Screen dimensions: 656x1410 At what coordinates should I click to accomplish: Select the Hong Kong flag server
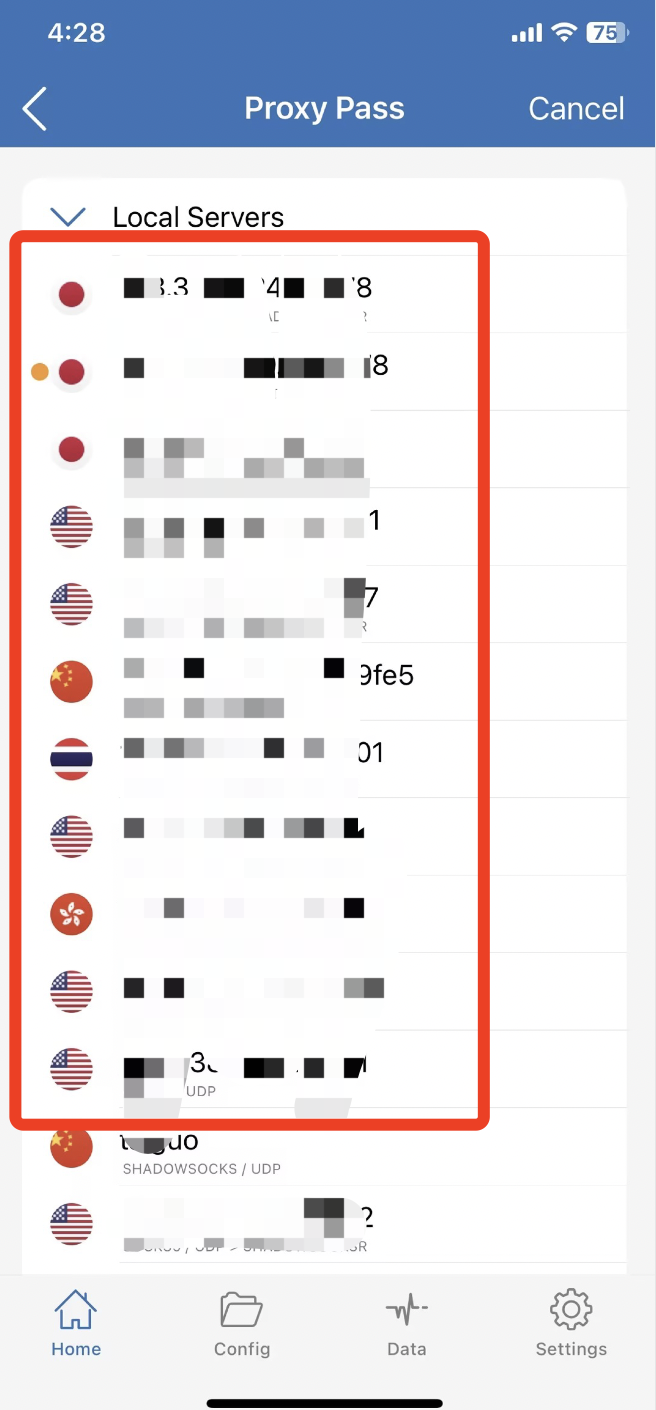coord(326,914)
